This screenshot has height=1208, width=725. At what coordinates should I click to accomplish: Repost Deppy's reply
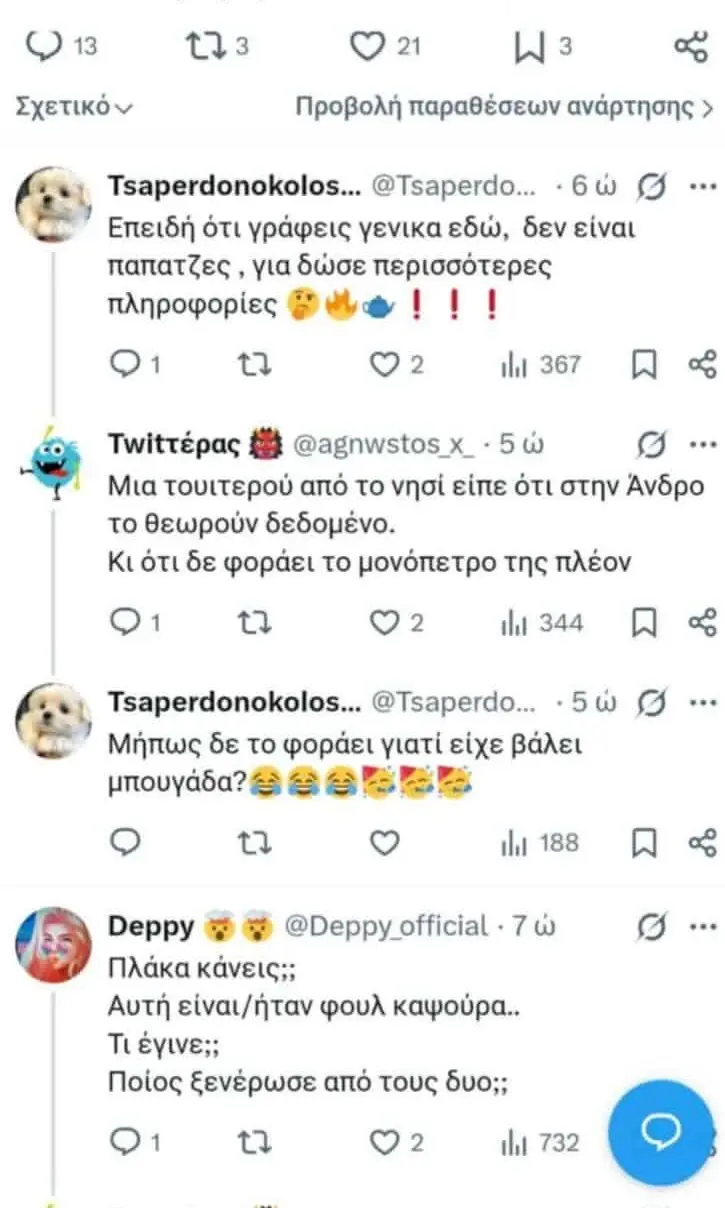point(255,1141)
